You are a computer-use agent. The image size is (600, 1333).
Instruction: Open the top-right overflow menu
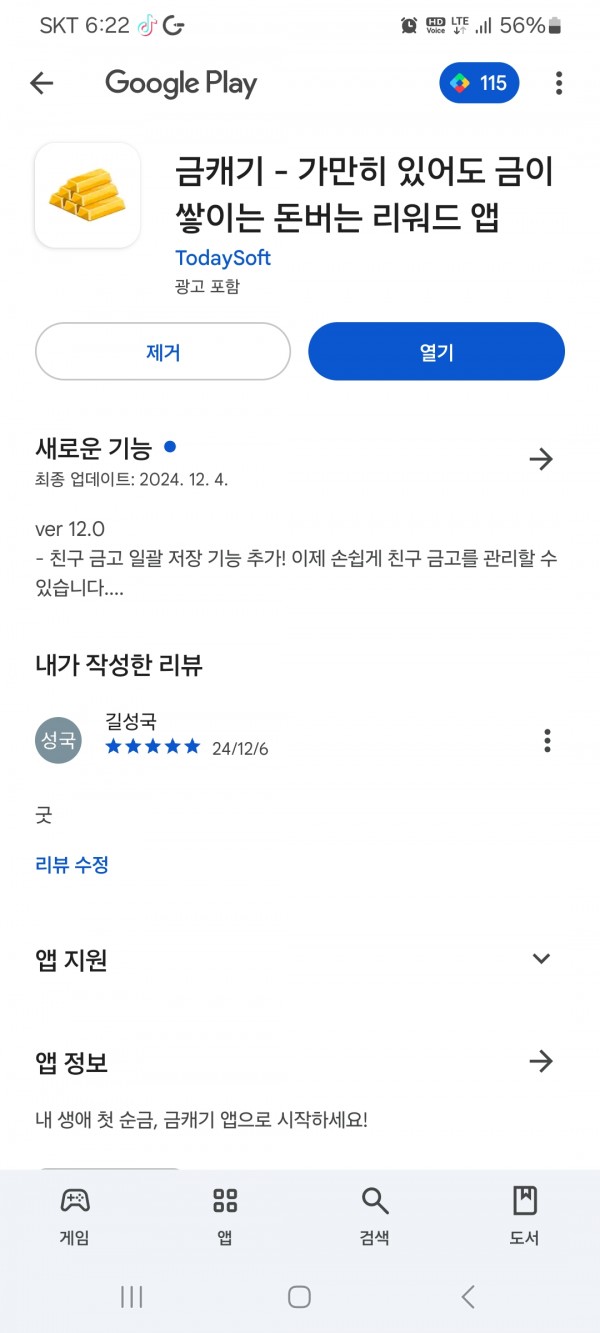(x=559, y=83)
